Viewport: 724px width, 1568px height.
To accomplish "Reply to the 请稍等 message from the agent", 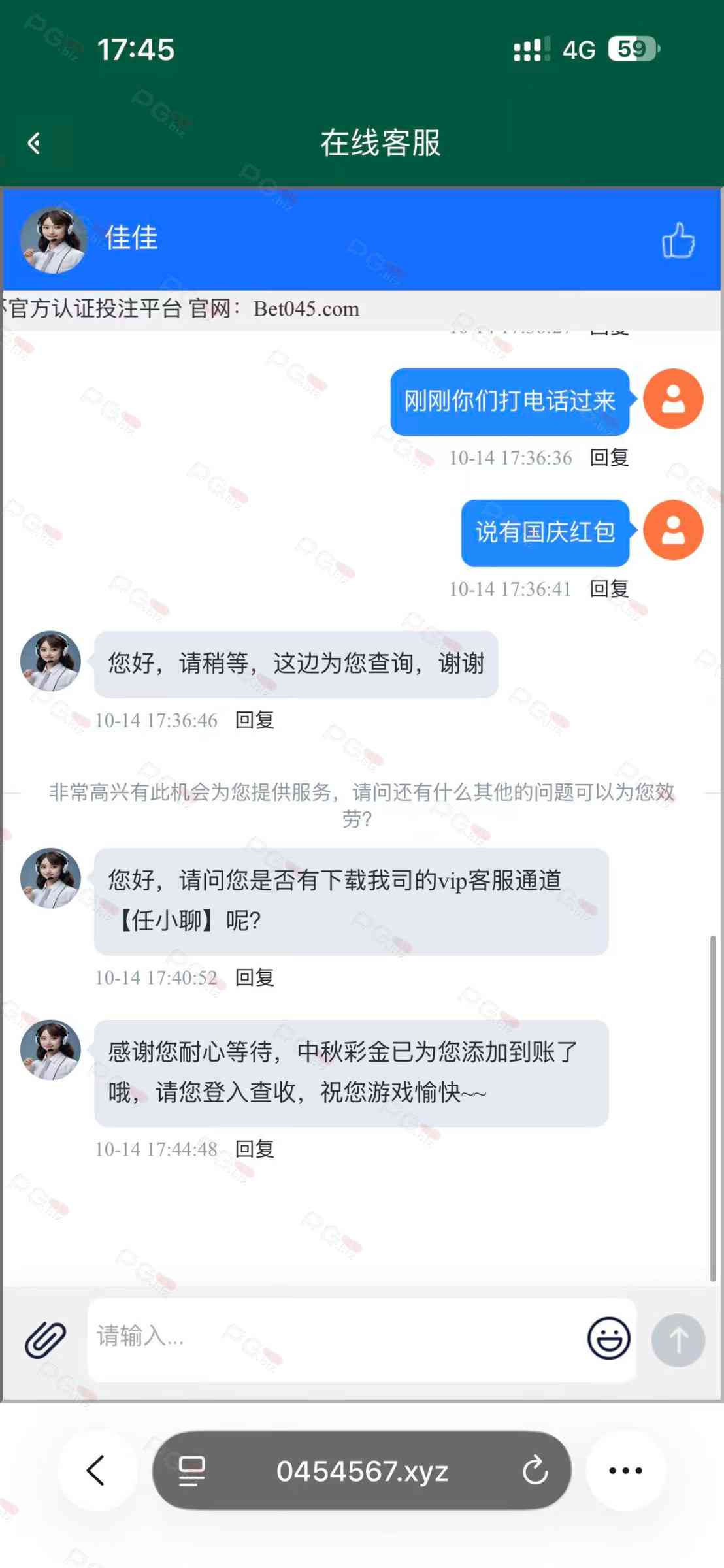I will pyautogui.click(x=254, y=720).
